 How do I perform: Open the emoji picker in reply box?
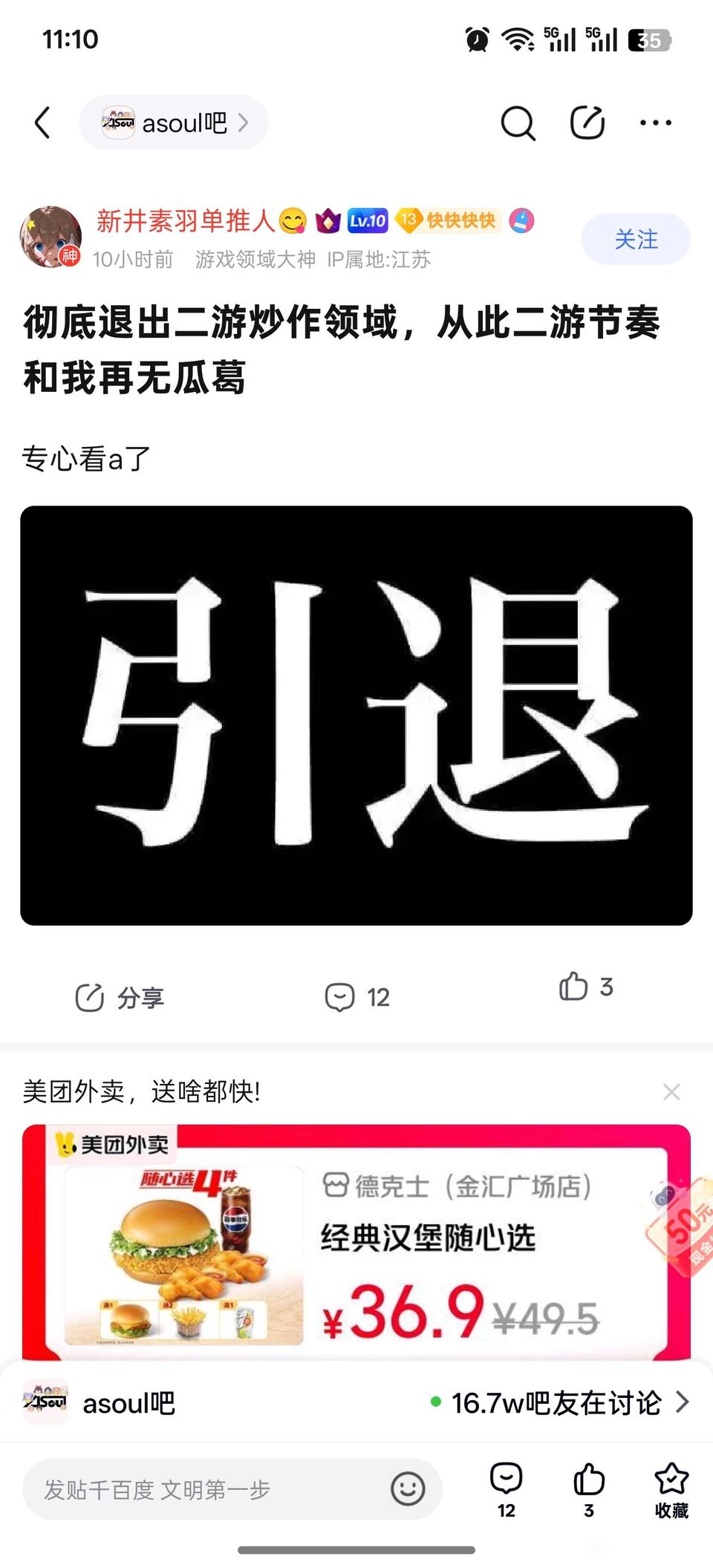[x=408, y=1489]
